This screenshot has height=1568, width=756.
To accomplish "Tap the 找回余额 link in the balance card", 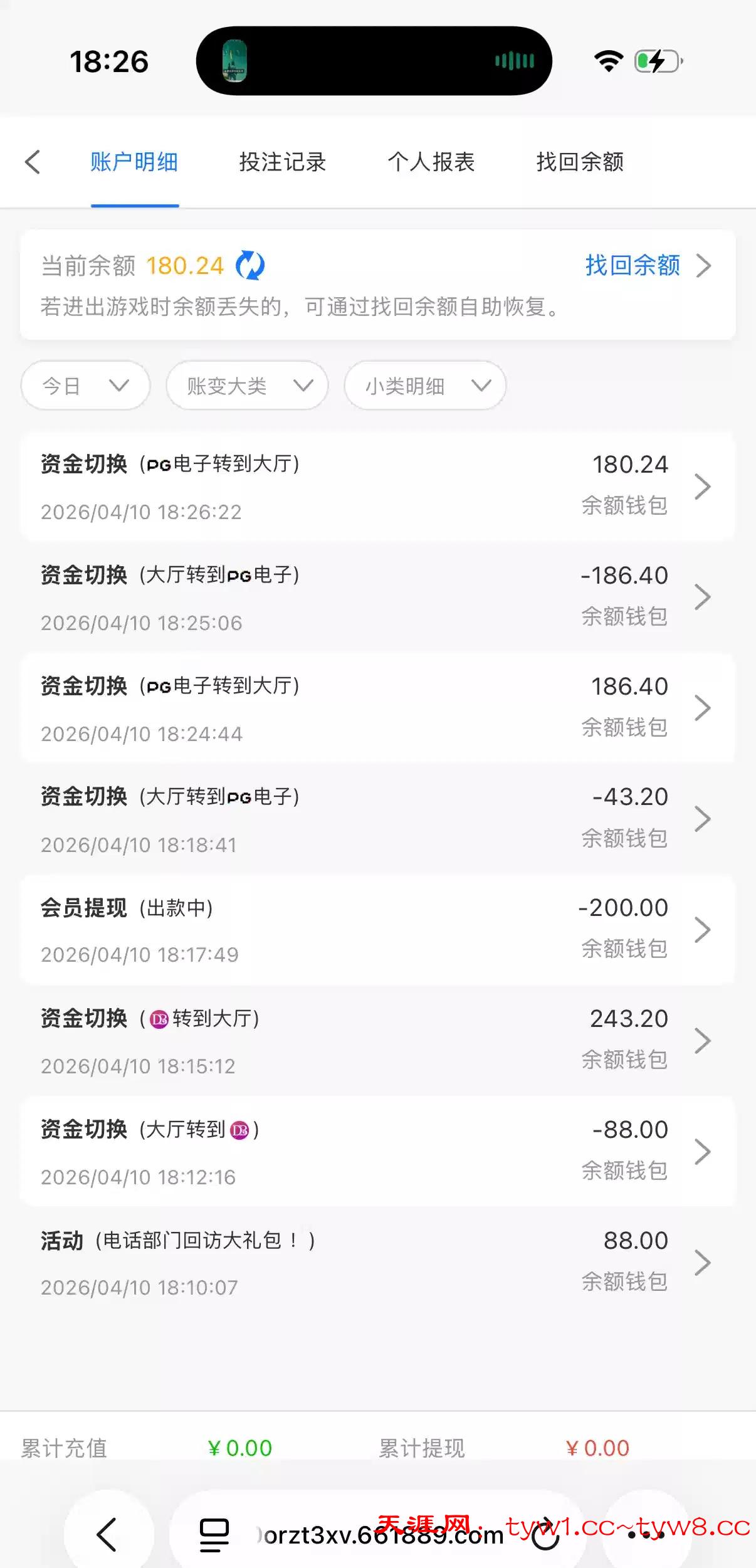I will [x=646, y=266].
